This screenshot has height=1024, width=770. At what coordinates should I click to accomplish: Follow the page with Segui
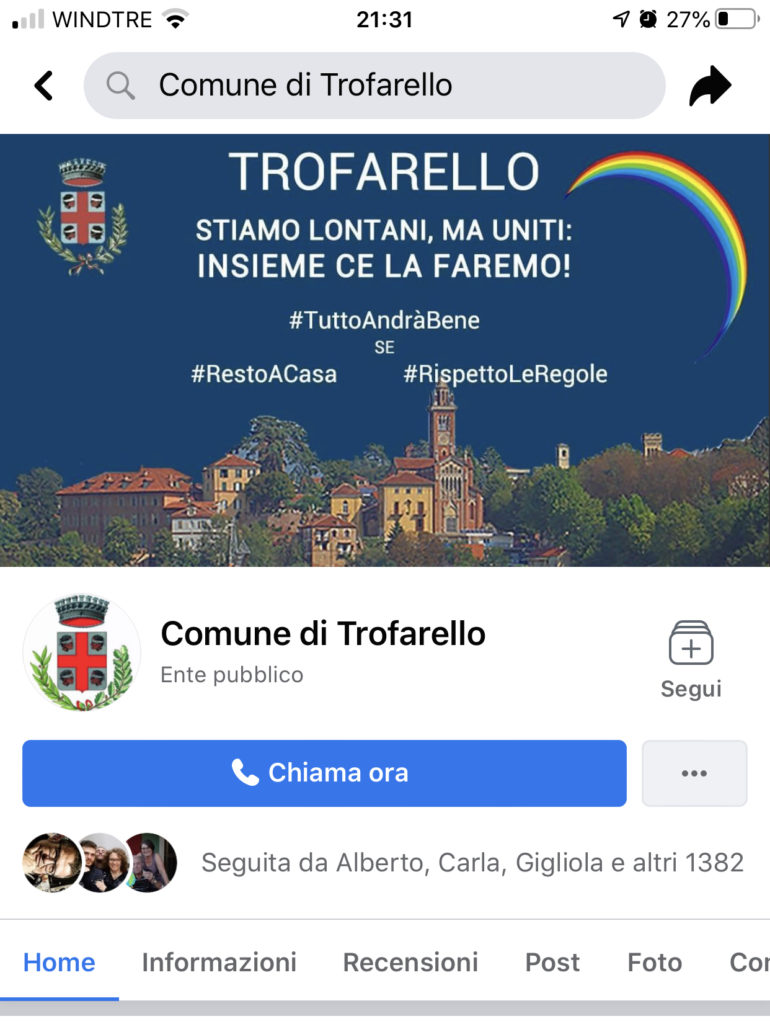click(690, 659)
